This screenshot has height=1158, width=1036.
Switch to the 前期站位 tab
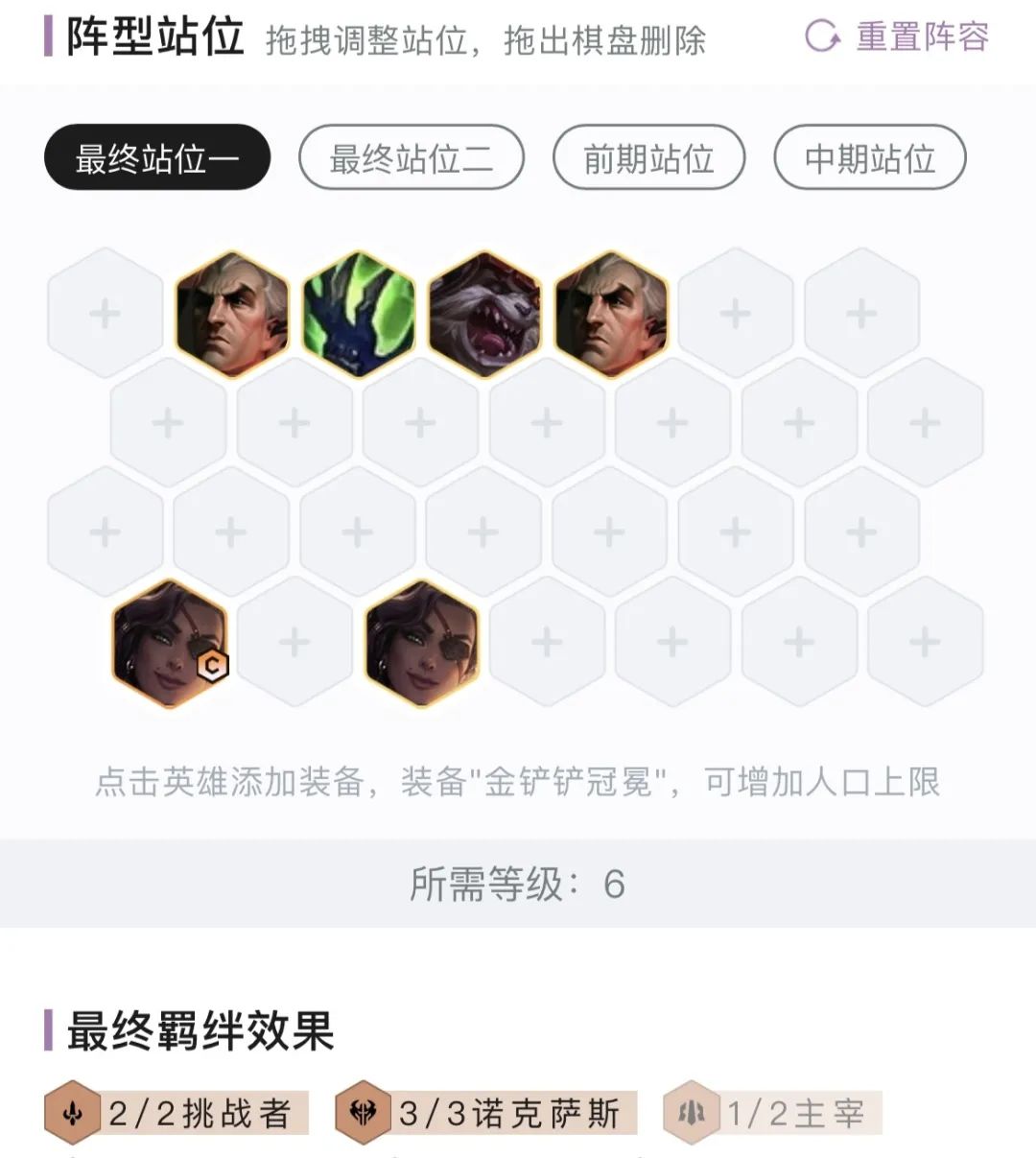(648, 158)
